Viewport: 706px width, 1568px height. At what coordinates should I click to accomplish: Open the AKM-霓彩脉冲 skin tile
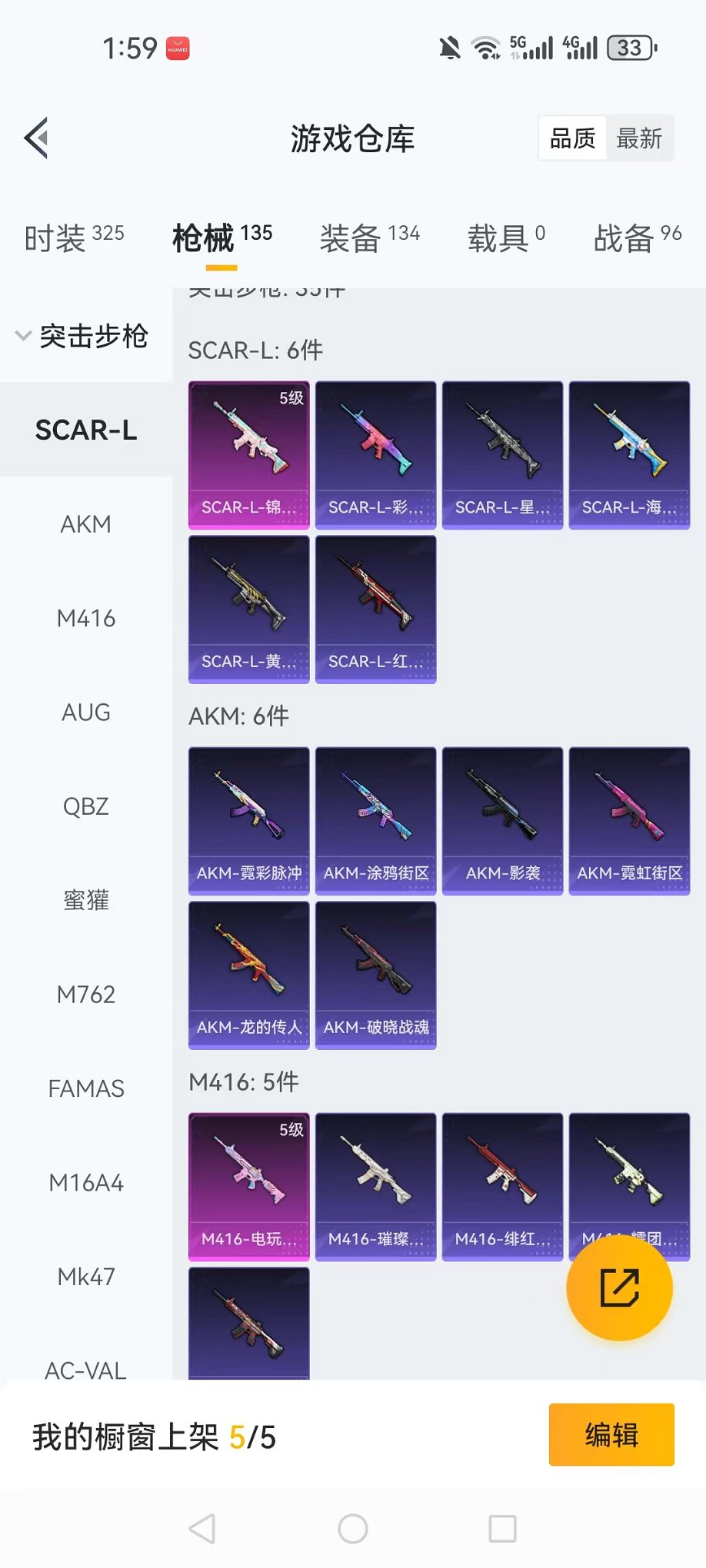coord(249,821)
